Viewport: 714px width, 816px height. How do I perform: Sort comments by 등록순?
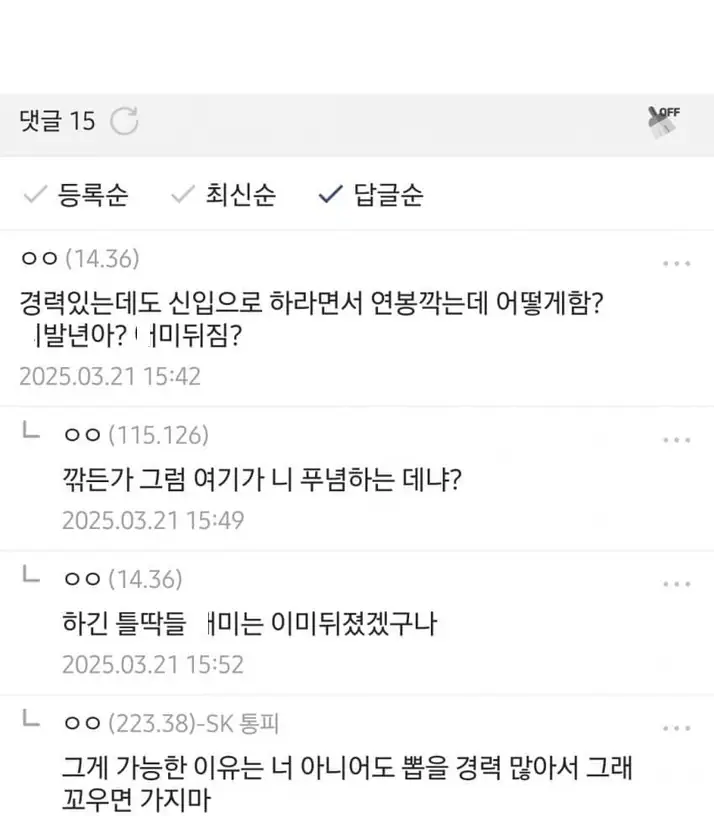pyautogui.click(x=77, y=194)
